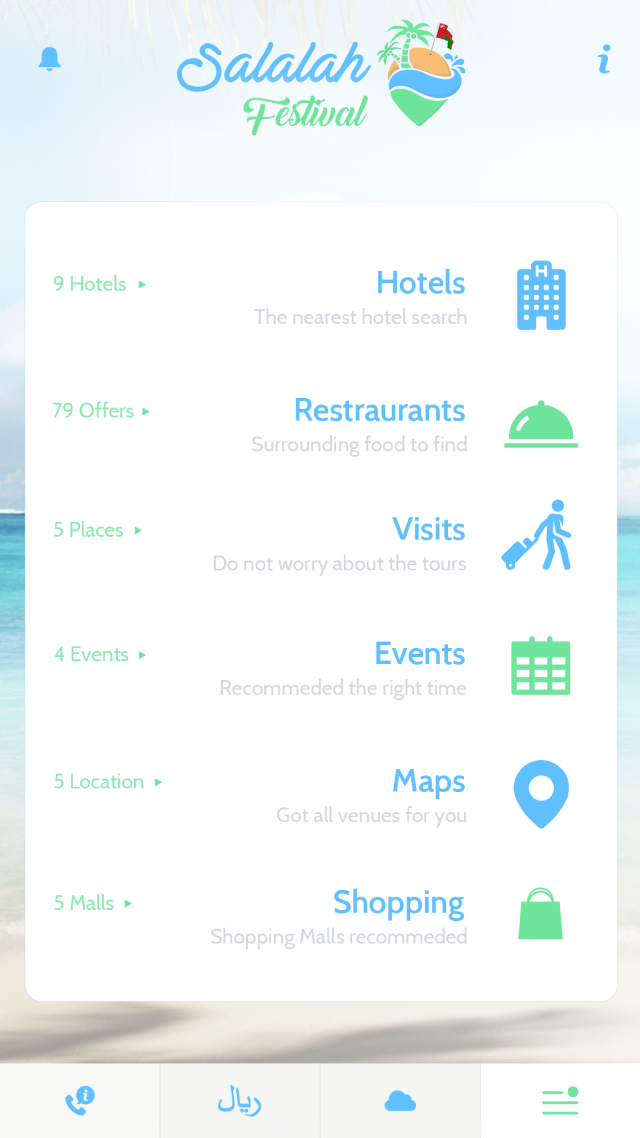Open the Visits tours row
640x1138 pixels.
pos(428,530)
